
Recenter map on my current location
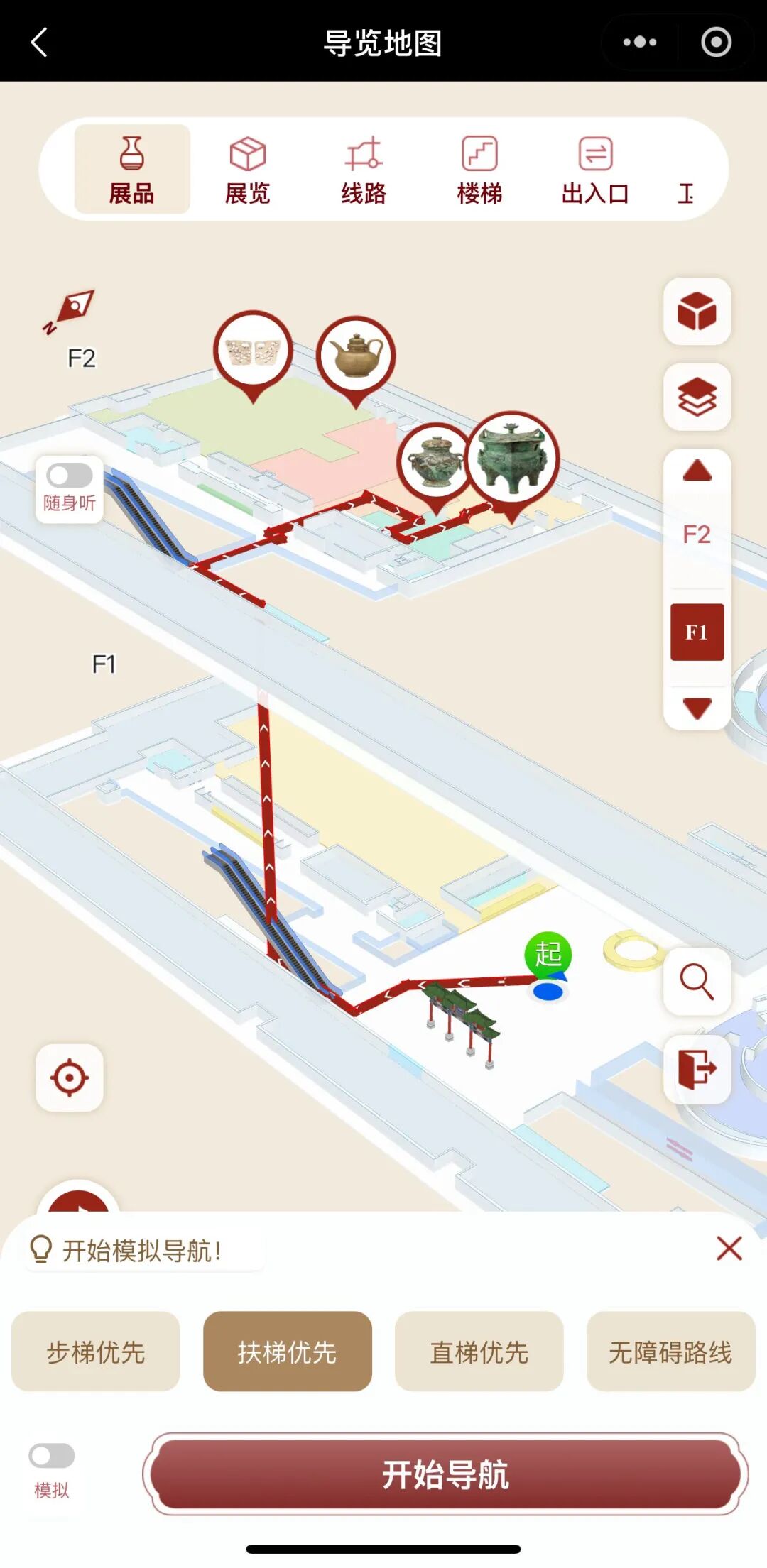pos(70,1078)
